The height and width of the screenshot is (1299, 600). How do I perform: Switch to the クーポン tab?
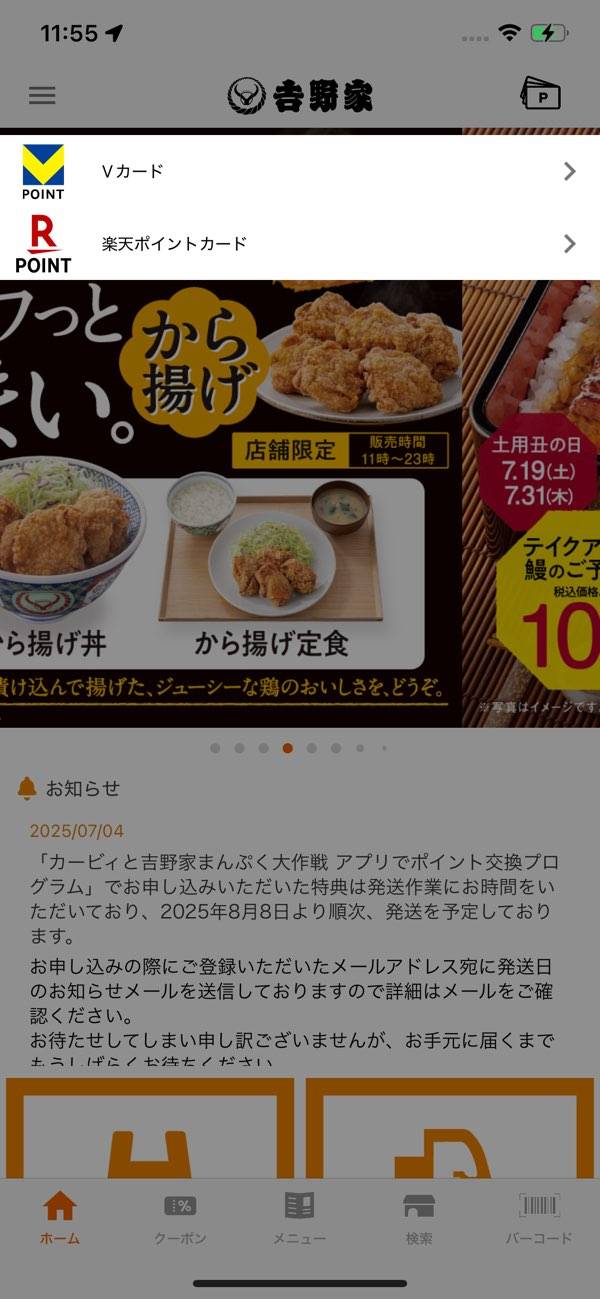pos(180,1218)
